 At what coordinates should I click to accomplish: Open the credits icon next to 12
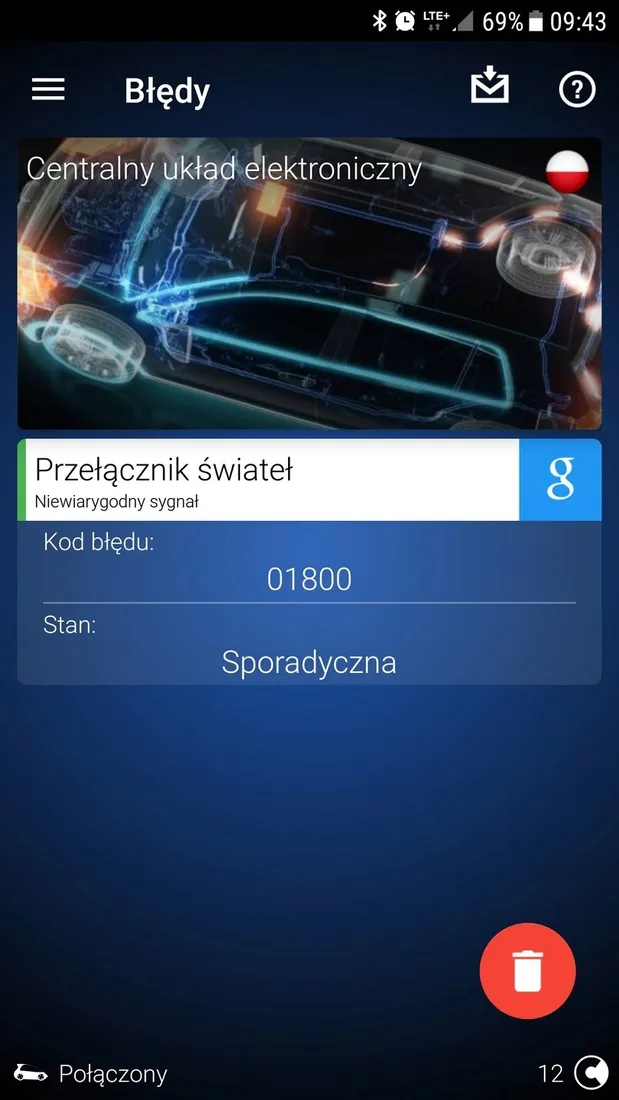591,1073
